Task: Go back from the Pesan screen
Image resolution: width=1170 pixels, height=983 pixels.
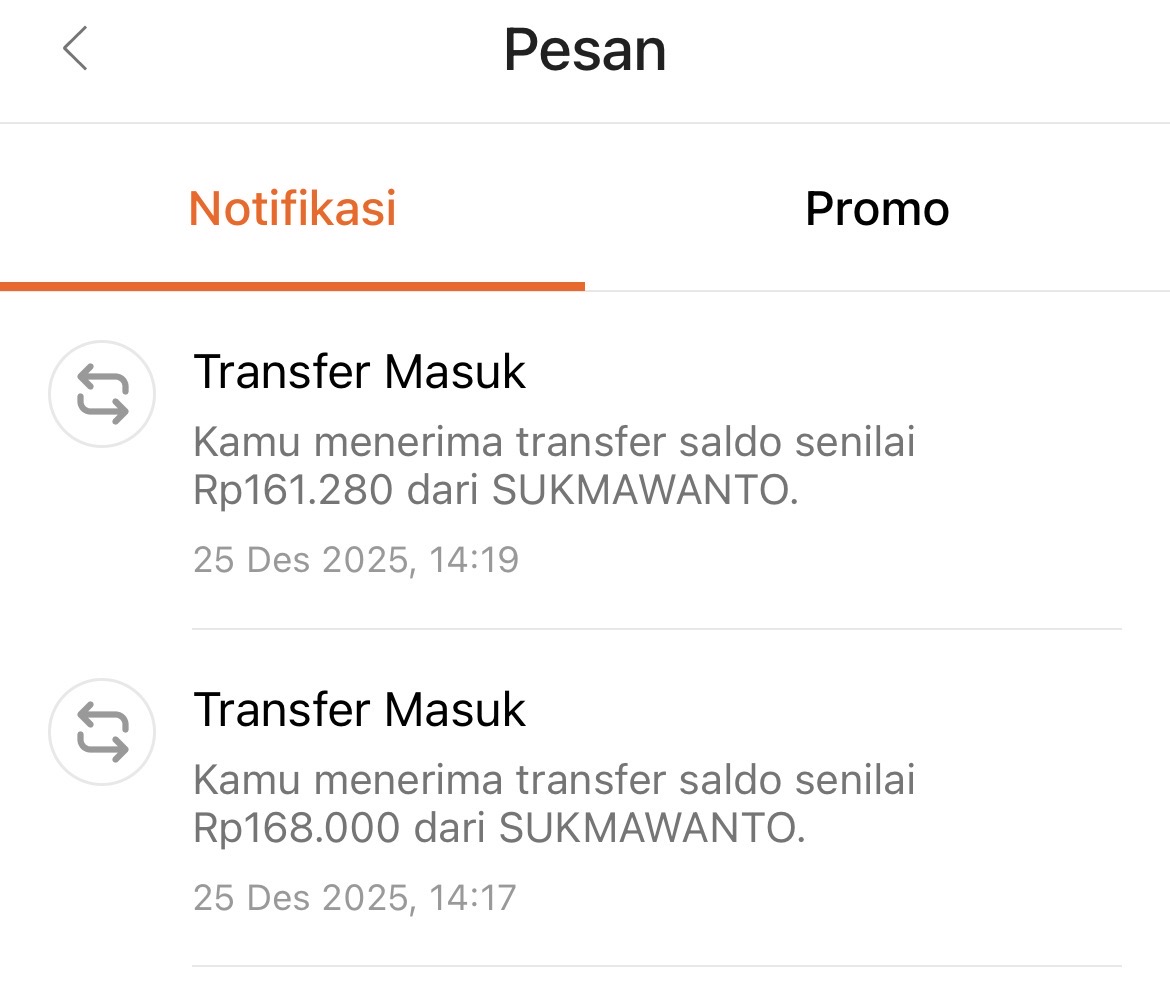Action: coord(76,49)
